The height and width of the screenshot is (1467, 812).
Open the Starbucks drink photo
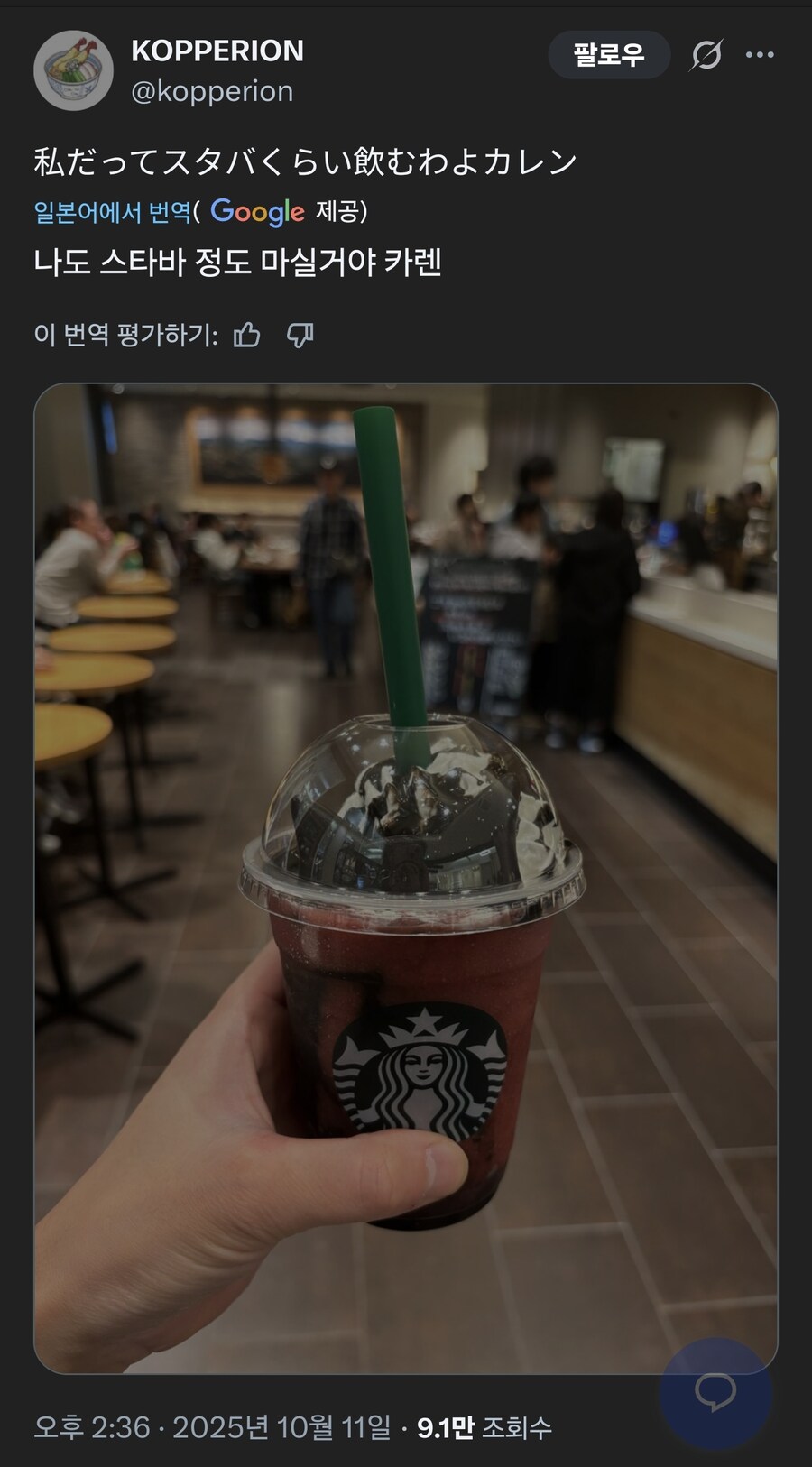tap(406, 877)
